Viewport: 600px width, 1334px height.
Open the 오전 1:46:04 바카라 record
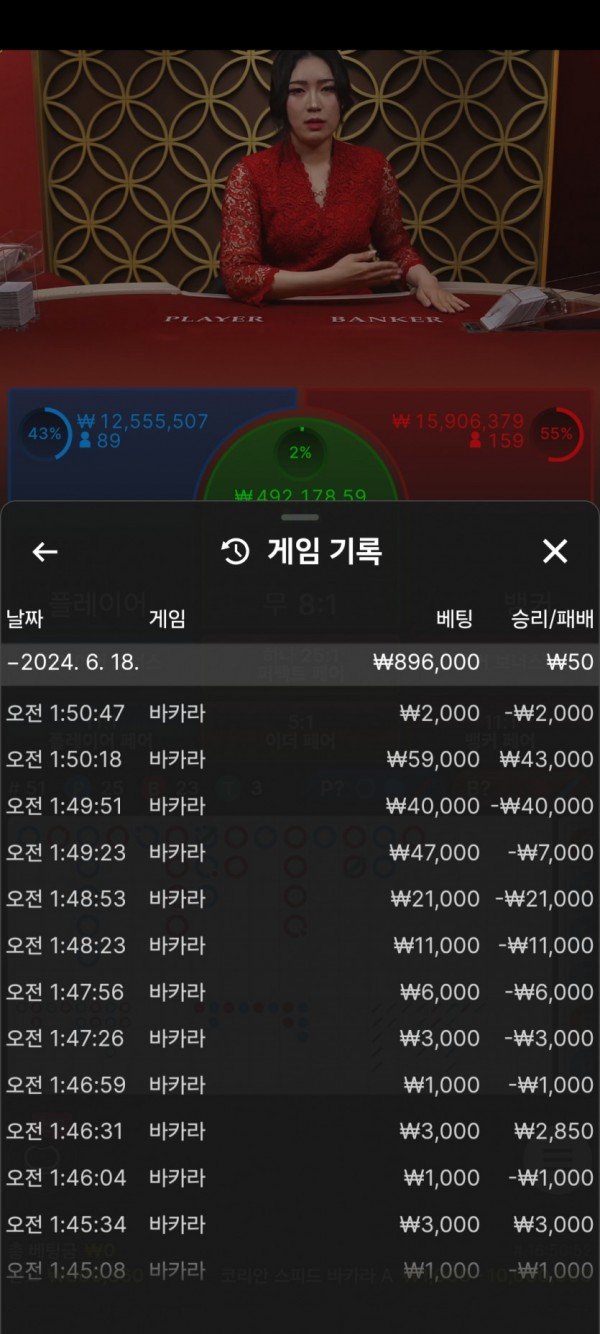coord(300,1178)
